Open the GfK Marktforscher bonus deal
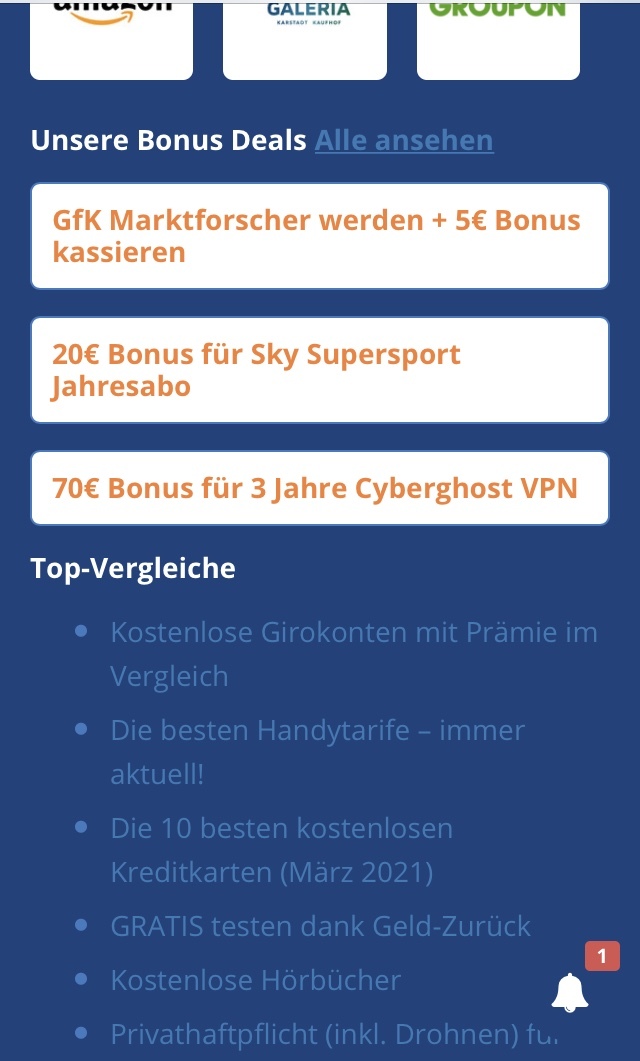Image resolution: width=640 pixels, height=1061 pixels. [x=320, y=236]
